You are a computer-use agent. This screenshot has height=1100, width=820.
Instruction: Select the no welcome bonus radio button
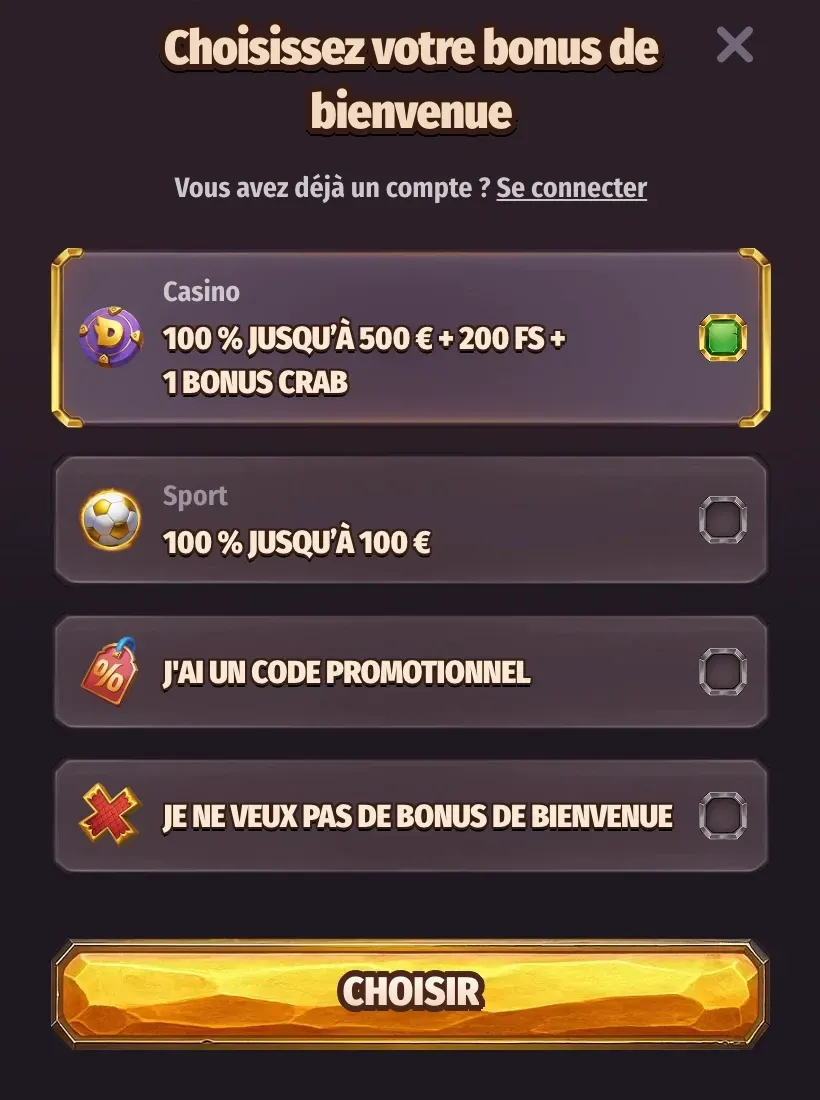(x=723, y=815)
